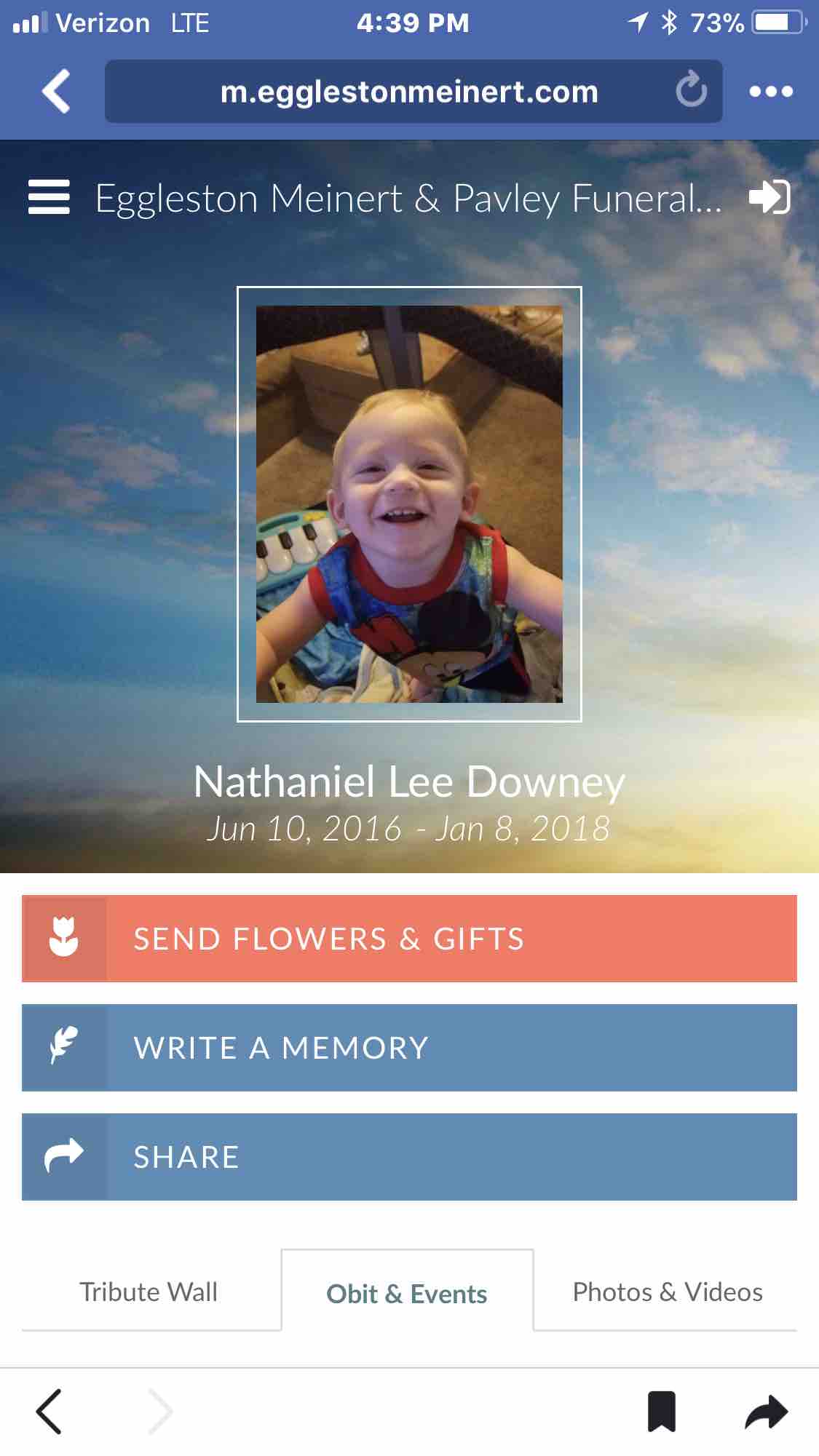
Task: Open the funeral home's hamburger menu
Action: 49,197
